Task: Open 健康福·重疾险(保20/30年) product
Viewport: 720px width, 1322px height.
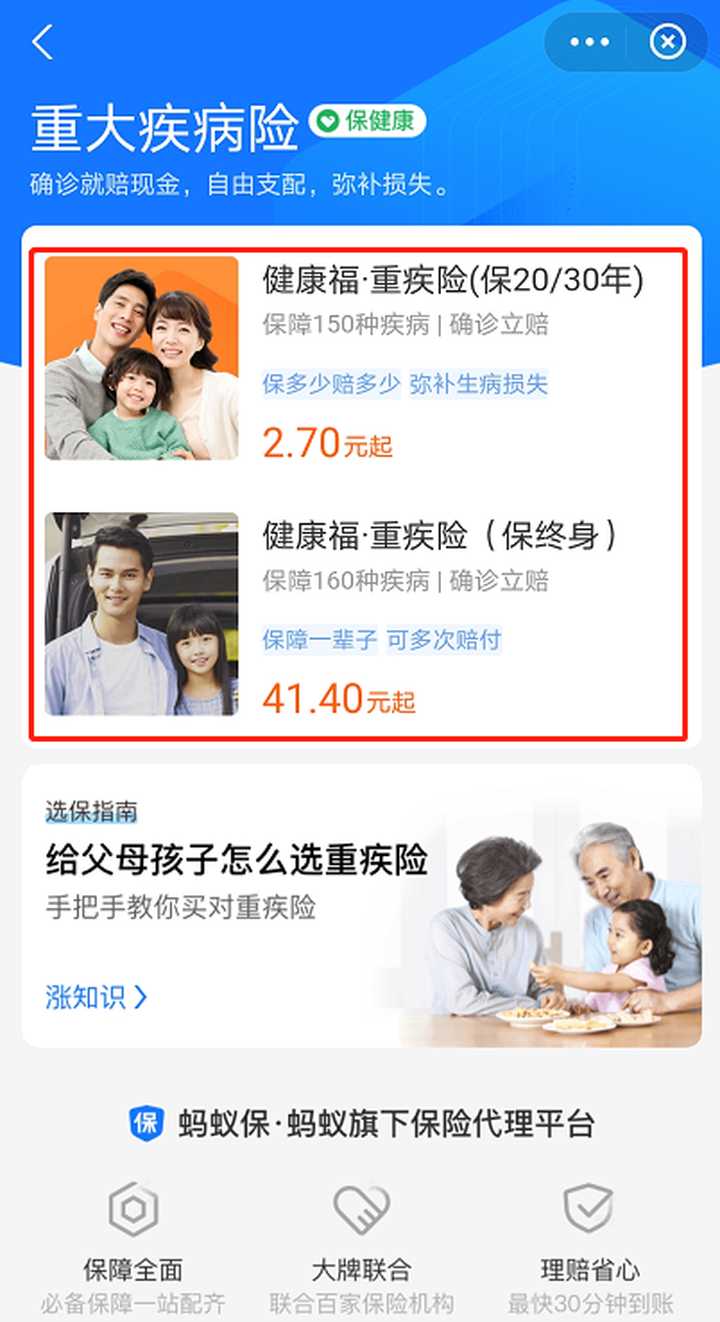Action: [453, 281]
